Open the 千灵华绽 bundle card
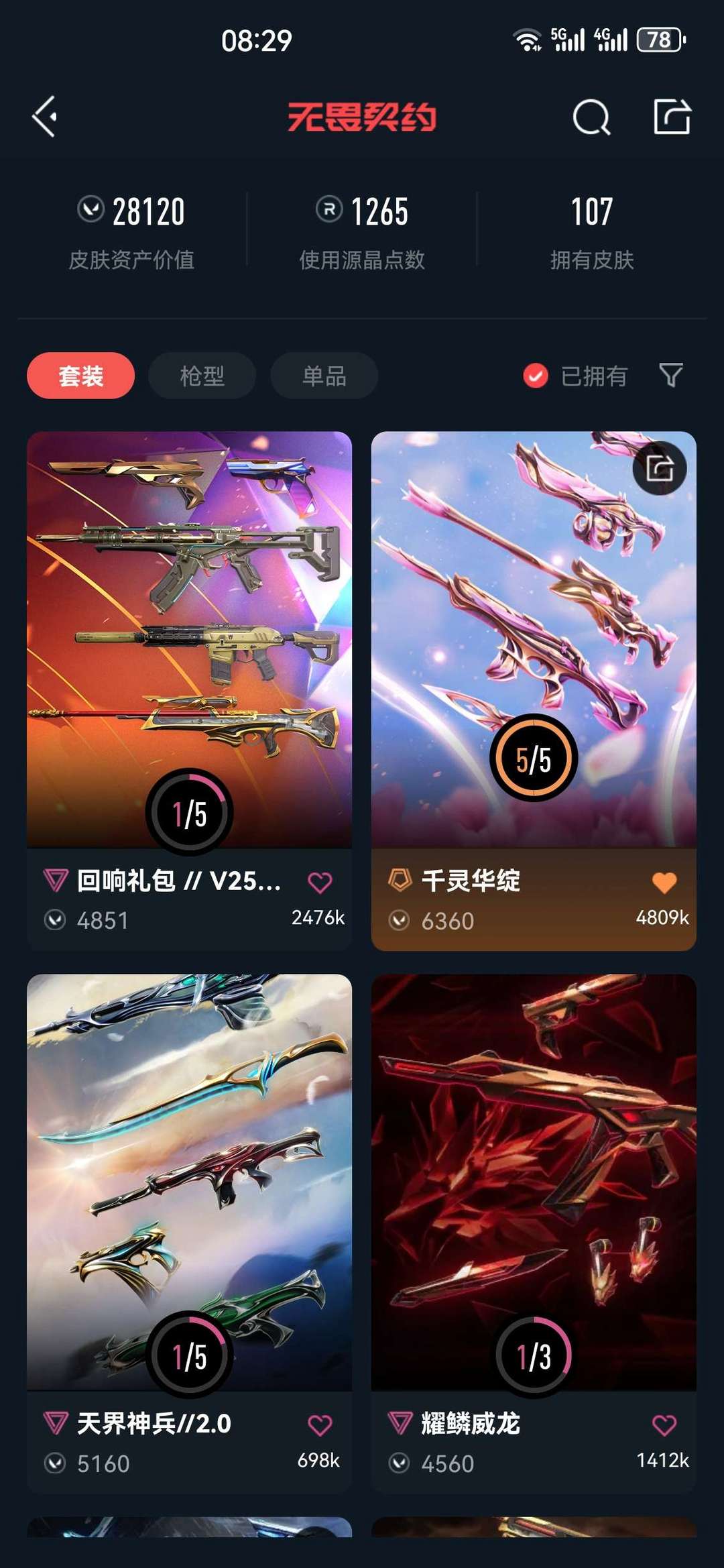 pos(534,691)
